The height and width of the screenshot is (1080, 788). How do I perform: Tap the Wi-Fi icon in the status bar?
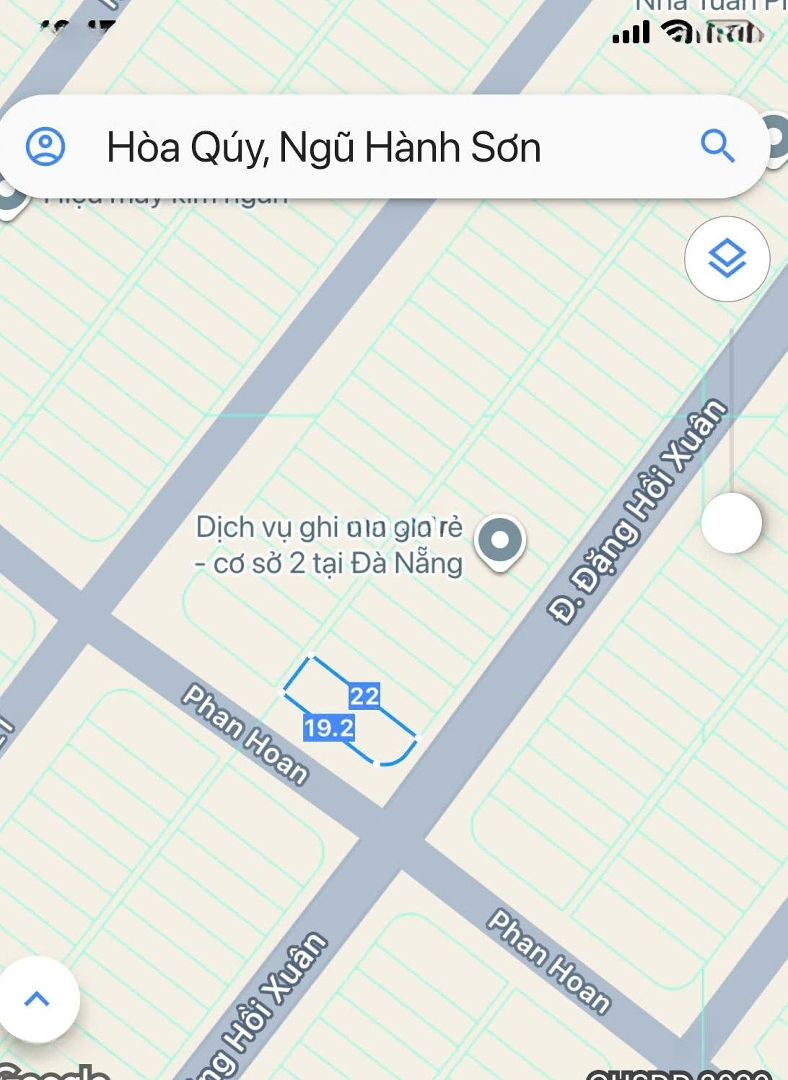coord(678,34)
